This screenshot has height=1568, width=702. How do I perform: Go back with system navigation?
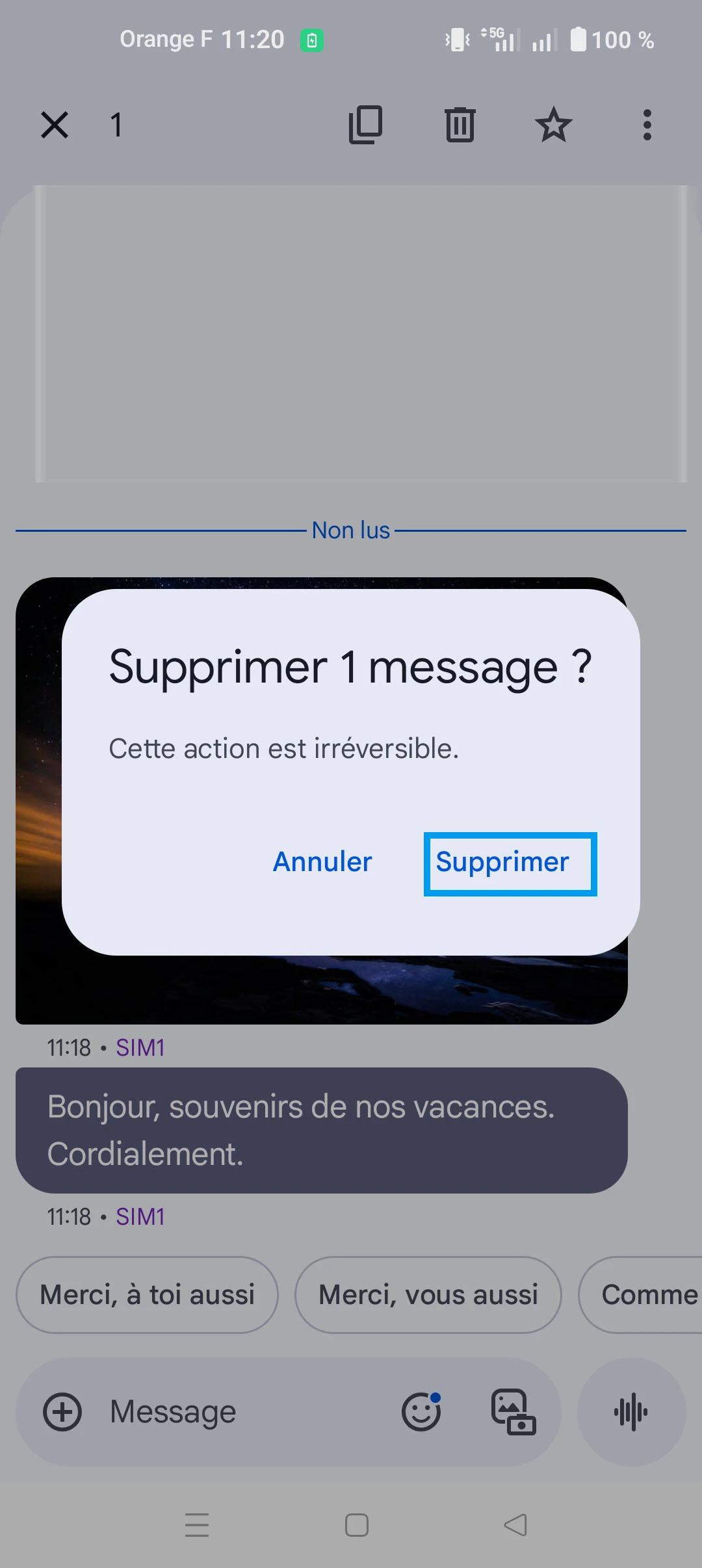[515, 1525]
